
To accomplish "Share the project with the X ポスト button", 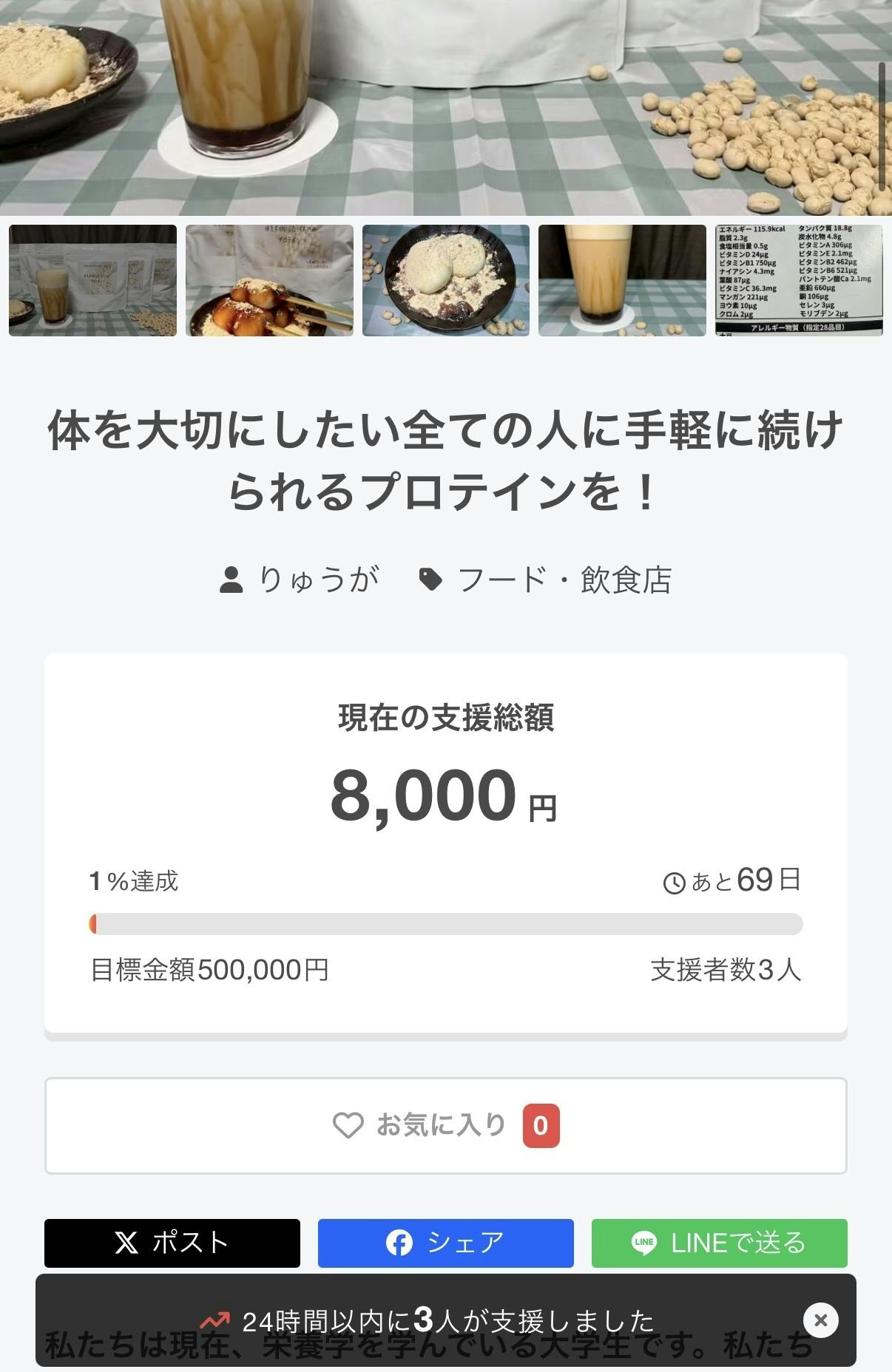I will [172, 1243].
